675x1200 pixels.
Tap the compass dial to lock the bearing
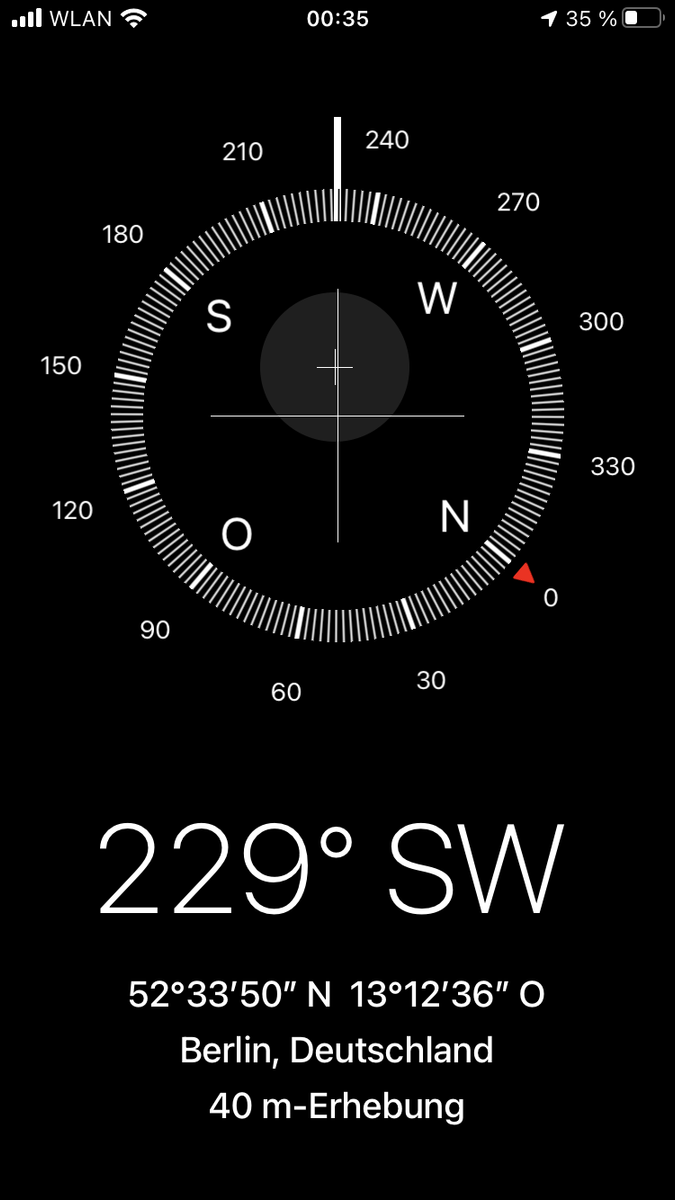tap(337, 415)
